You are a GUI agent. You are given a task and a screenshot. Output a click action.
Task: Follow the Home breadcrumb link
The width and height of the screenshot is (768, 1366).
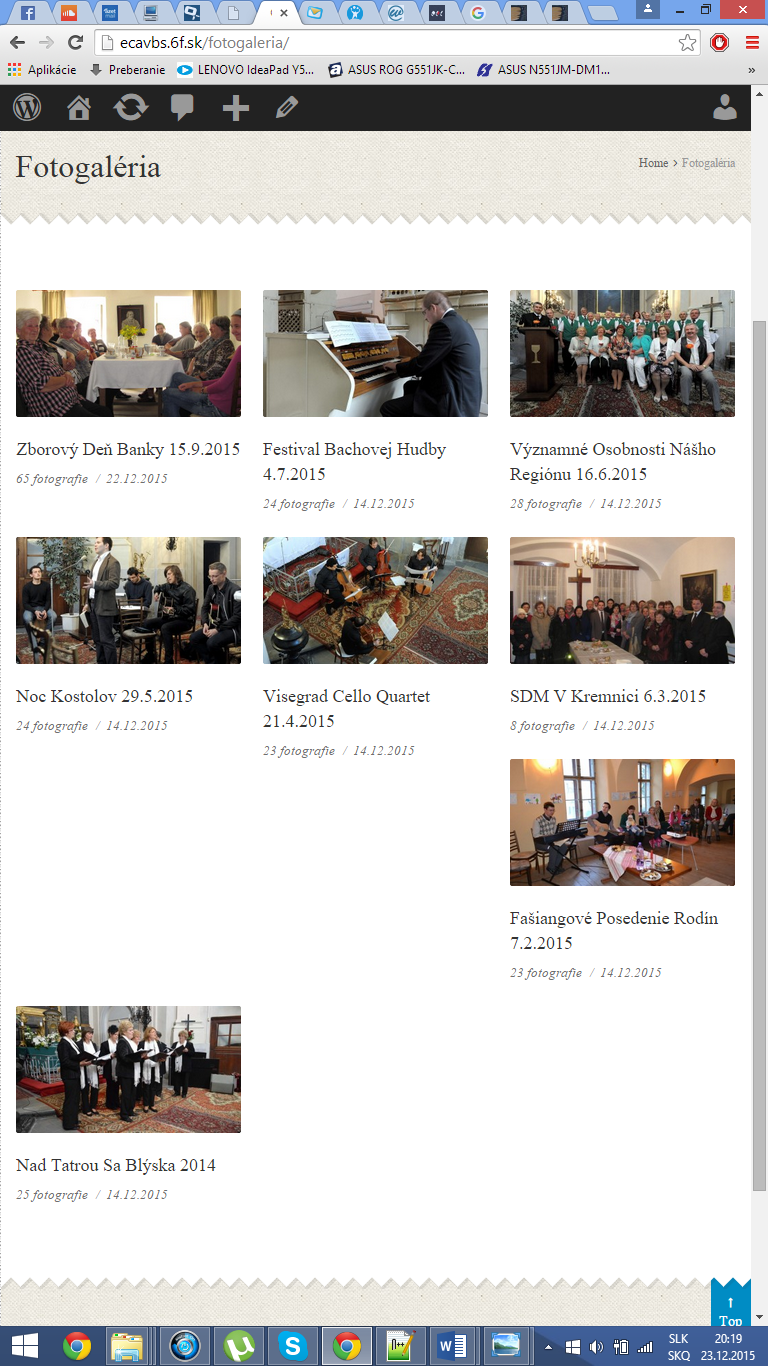(x=653, y=162)
